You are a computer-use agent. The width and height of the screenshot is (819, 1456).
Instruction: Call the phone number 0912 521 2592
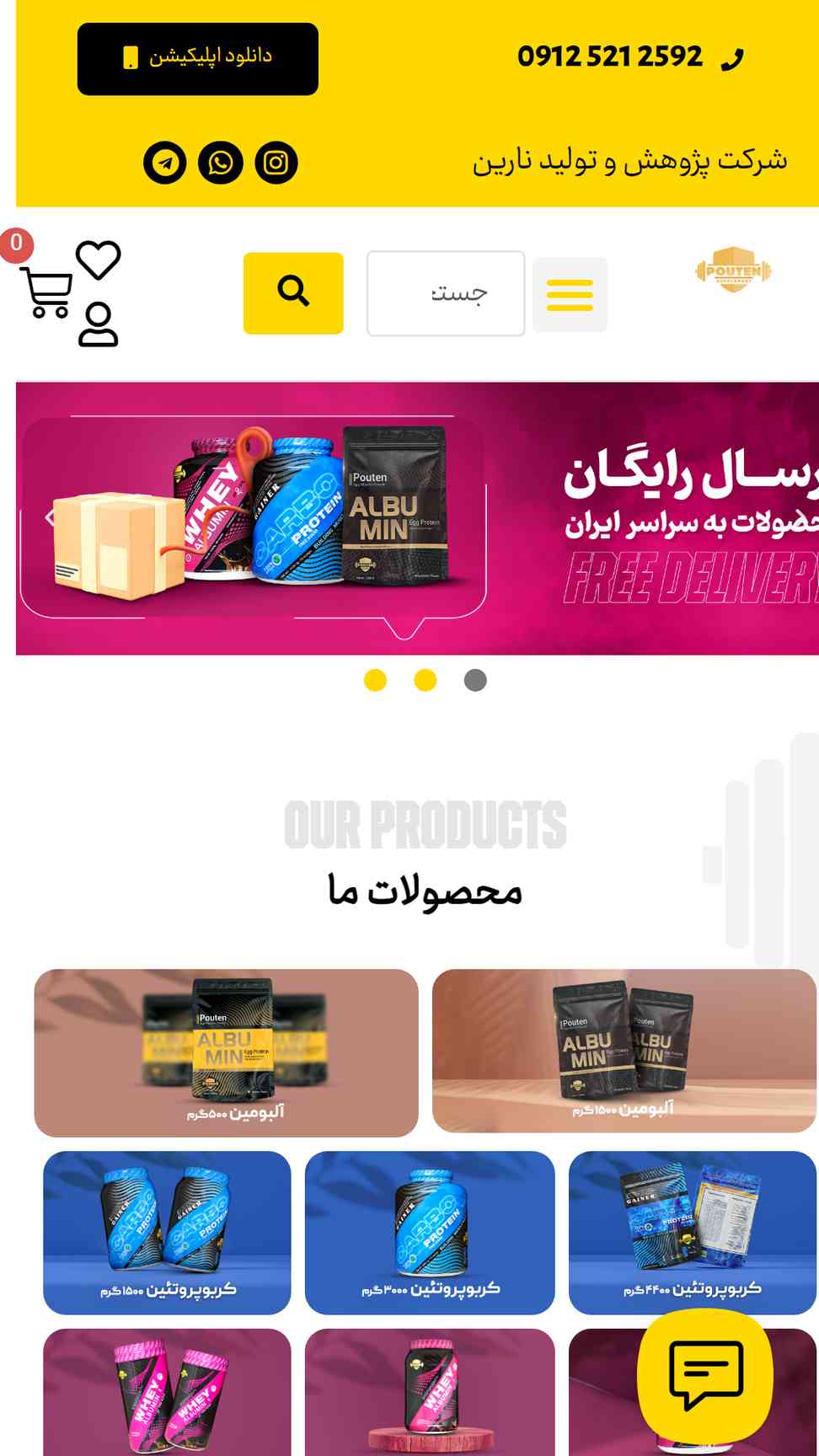(610, 56)
